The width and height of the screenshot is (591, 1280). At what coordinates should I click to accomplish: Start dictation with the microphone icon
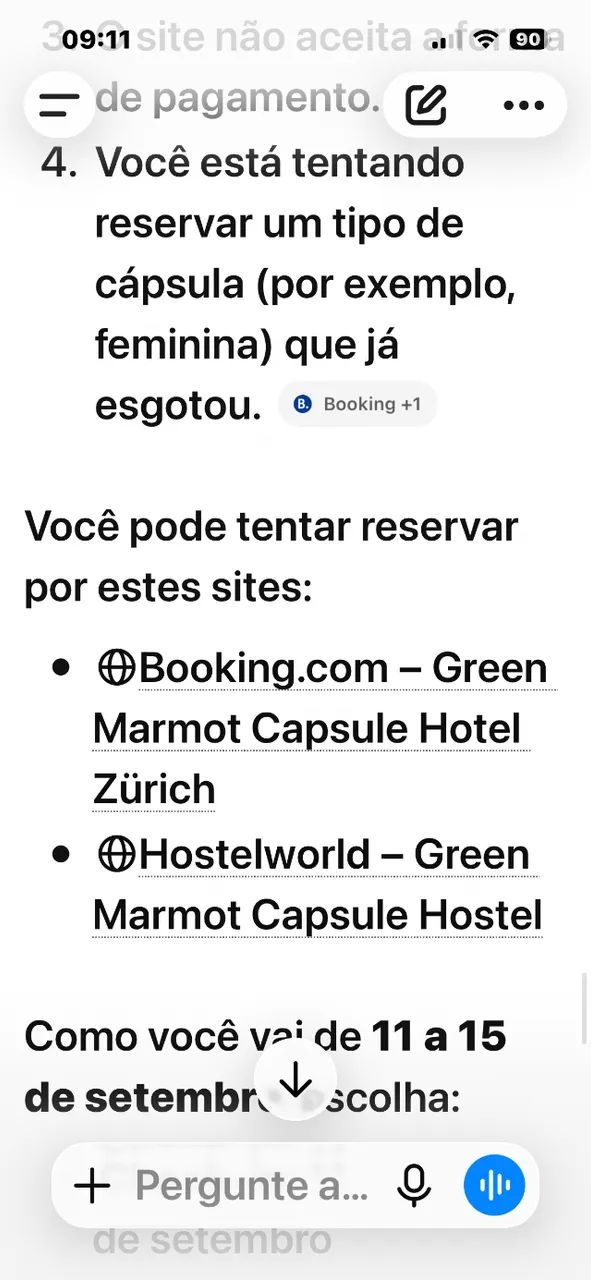click(x=414, y=1186)
